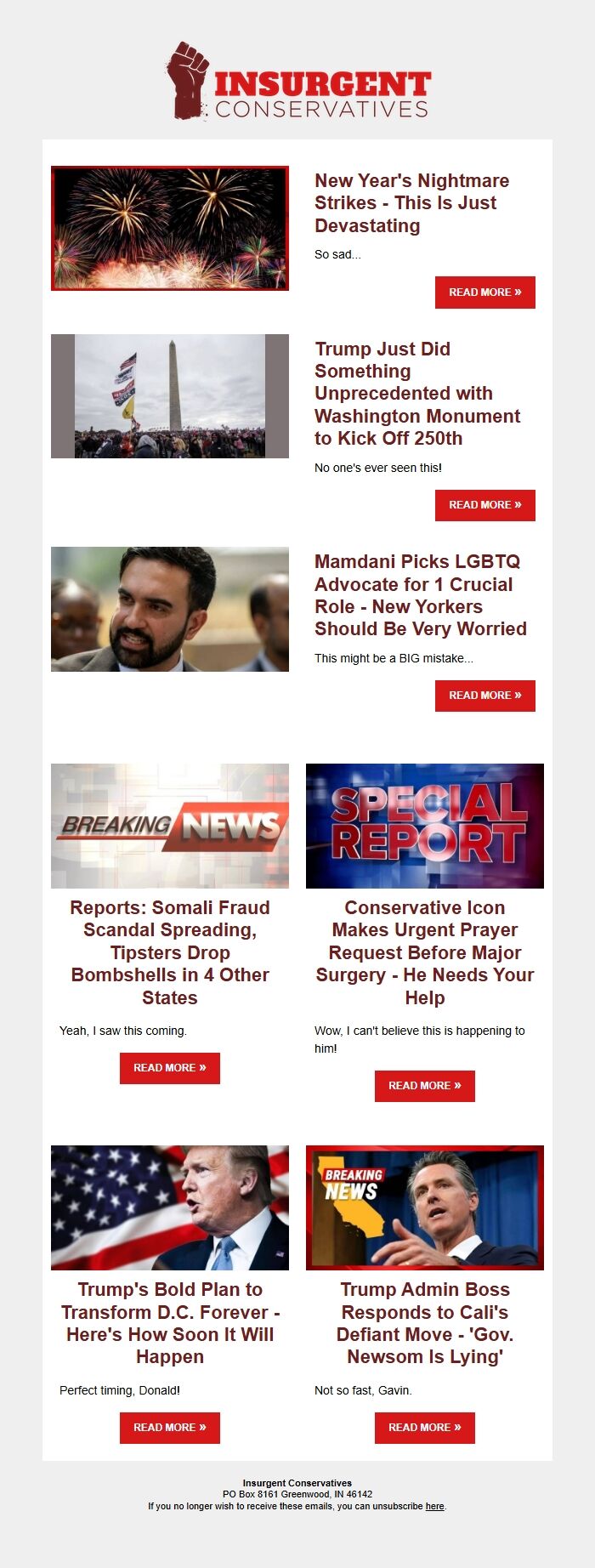This screenshot has width=595, height=1568.
Task: Open Read More for Washington Monument article
Action: click(484, 505)
